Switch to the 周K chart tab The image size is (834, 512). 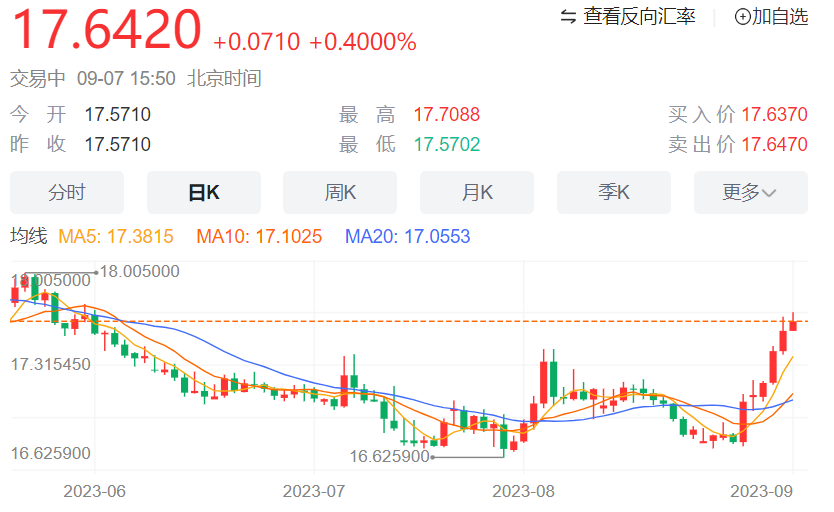click(x=340, y=193)
